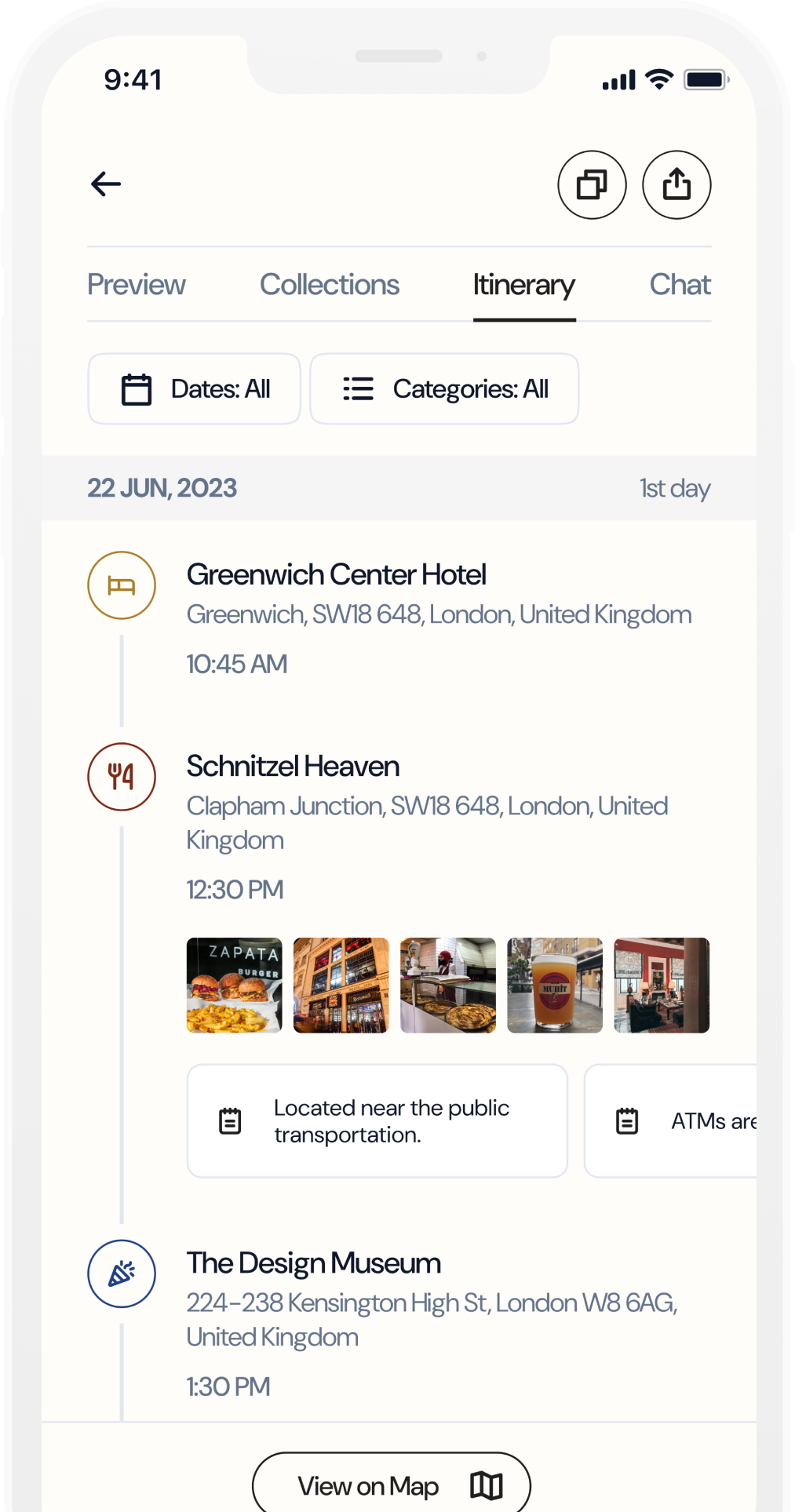This screenshot has width=795, height=1512.
Task: View the beer glass photo
Action: (555, 986)
